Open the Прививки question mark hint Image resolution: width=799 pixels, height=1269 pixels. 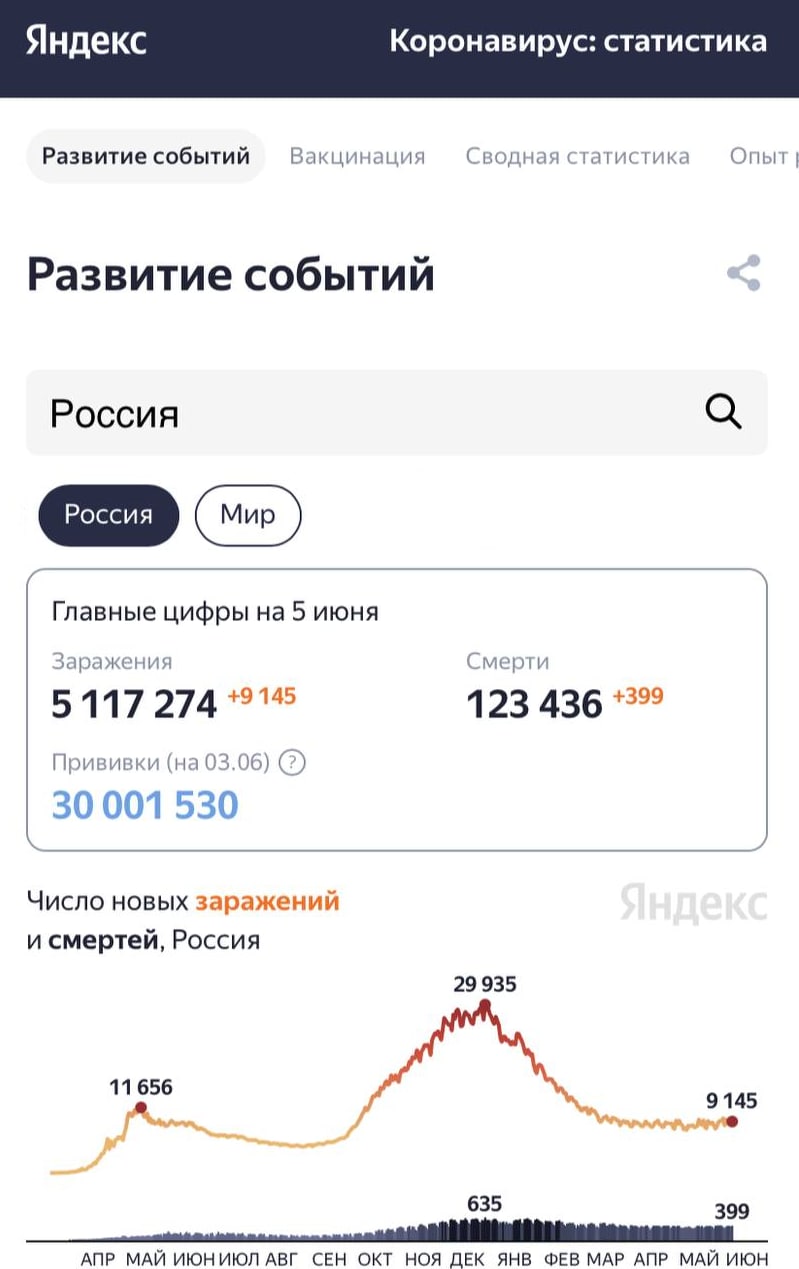(x=292, y=762)
